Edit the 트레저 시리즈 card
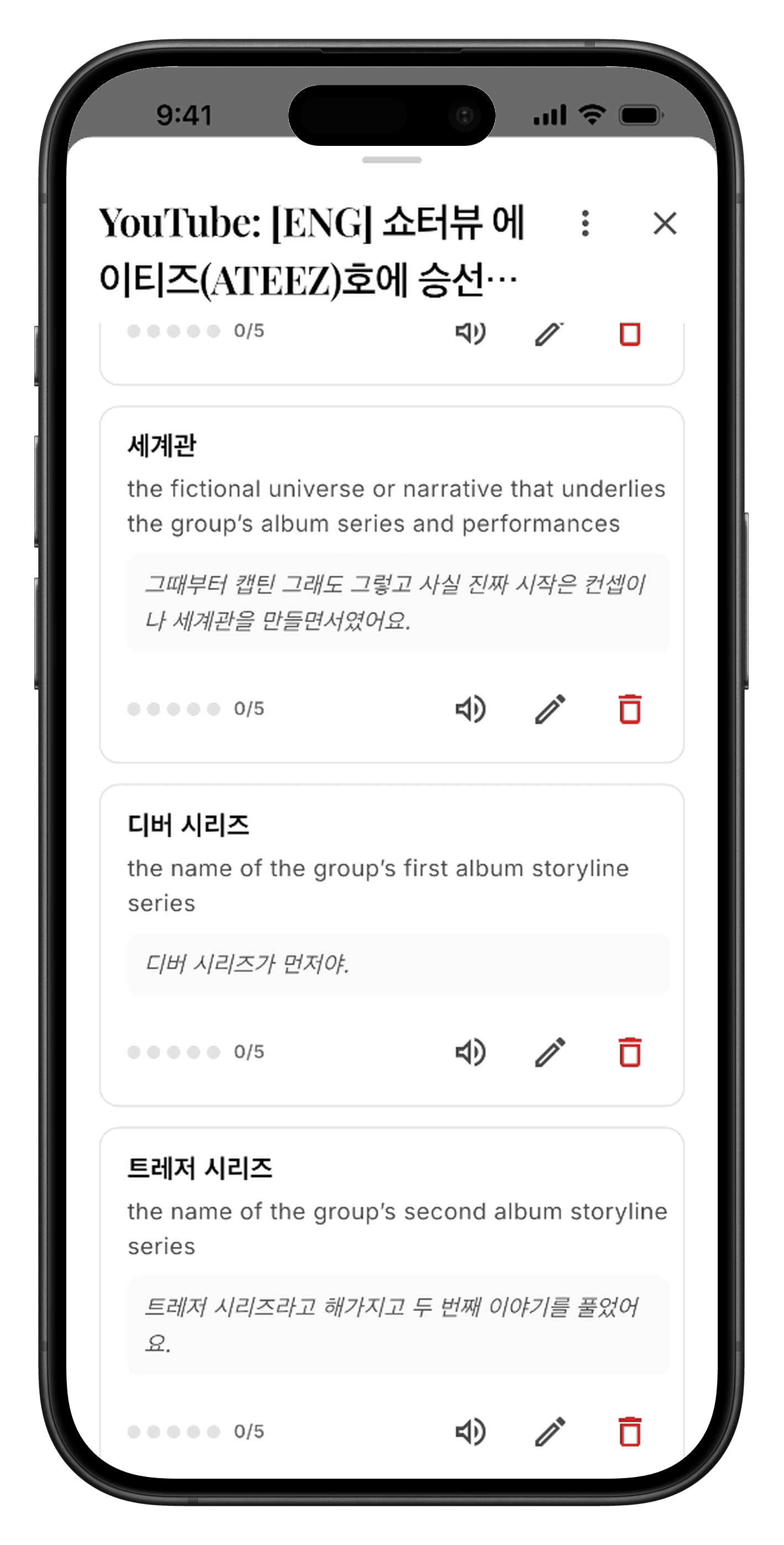Image resolution: width=784 pixels, height=1545 pixels. (550, 1432)
